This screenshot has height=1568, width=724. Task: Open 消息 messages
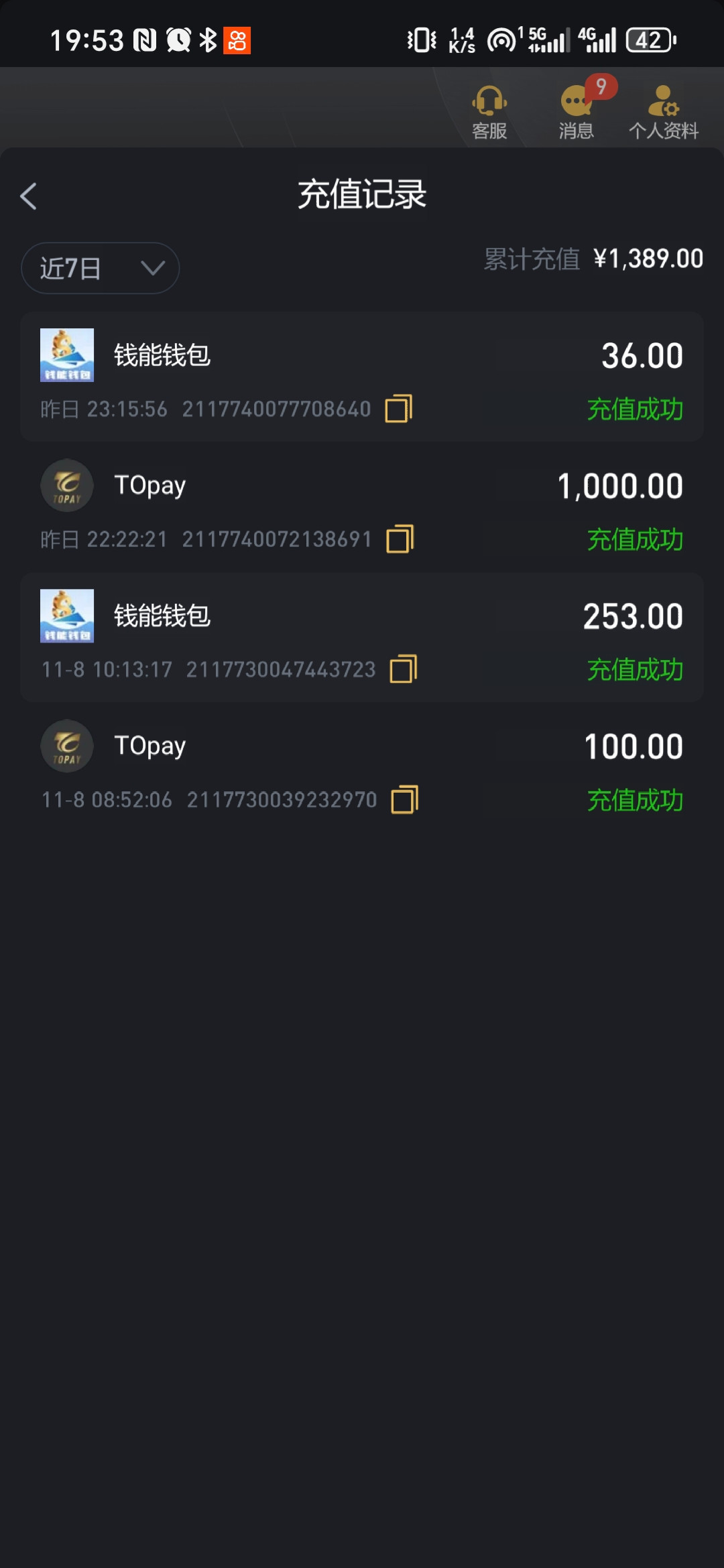pyautogui.click(x=578, y=113)
